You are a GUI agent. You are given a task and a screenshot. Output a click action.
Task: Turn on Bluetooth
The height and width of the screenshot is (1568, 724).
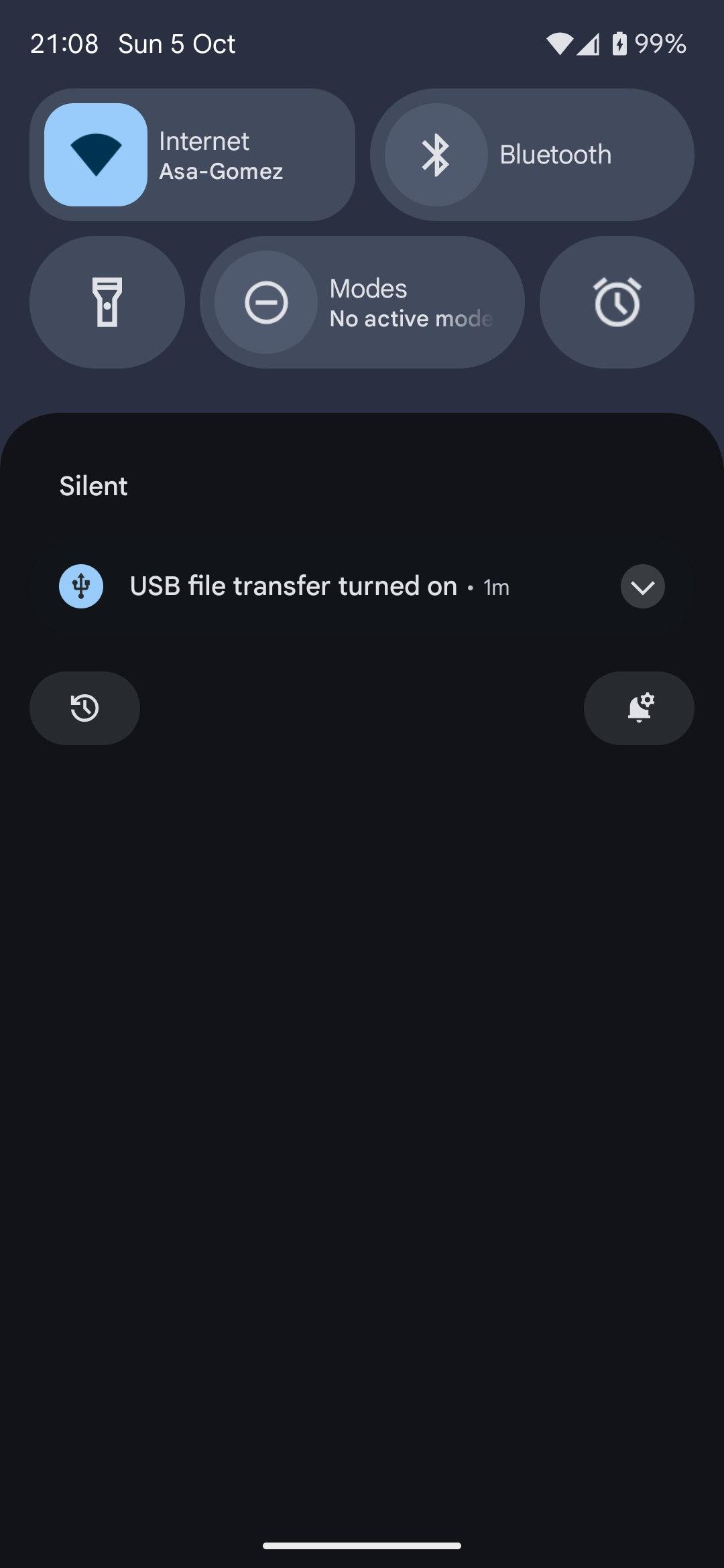436,155
